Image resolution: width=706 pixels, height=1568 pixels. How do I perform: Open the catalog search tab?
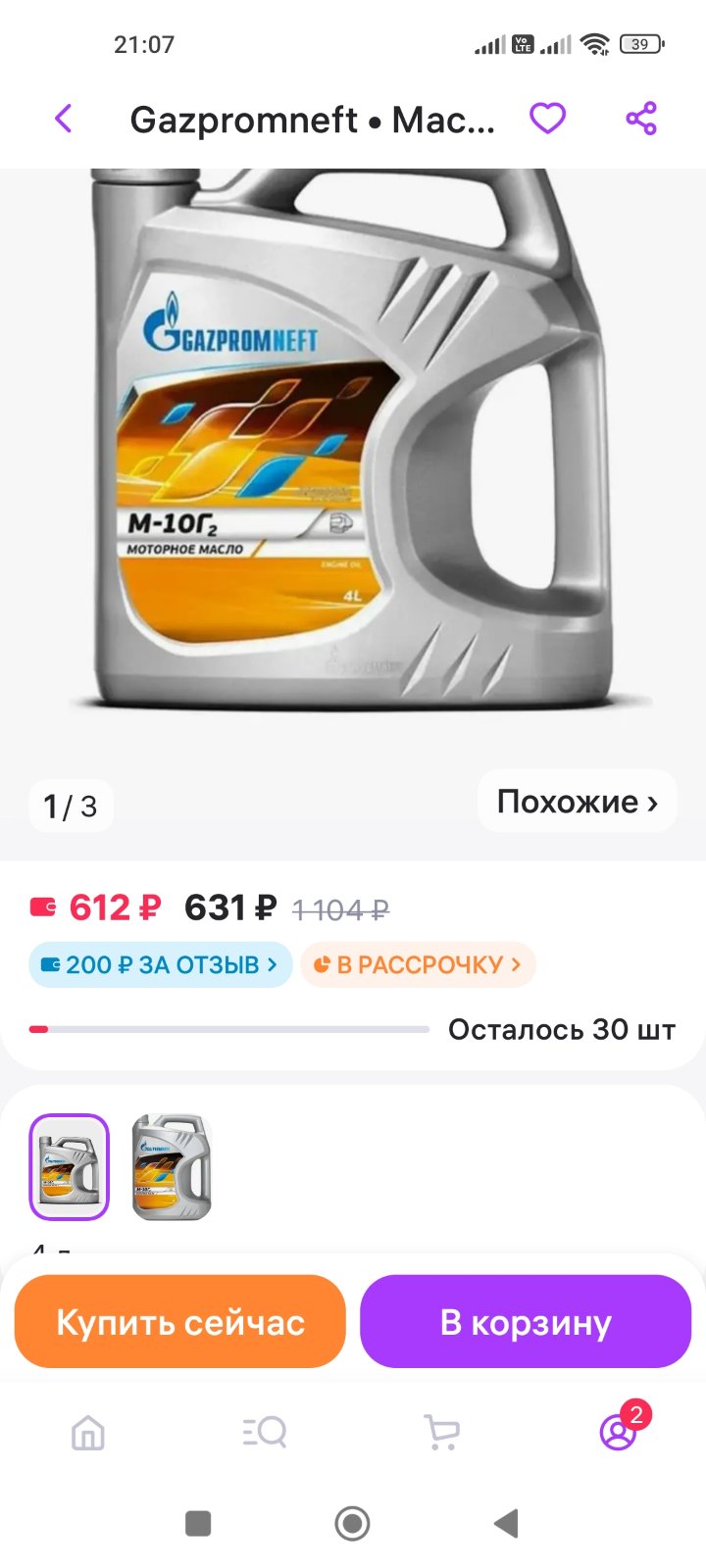(x=265, y=1433)
